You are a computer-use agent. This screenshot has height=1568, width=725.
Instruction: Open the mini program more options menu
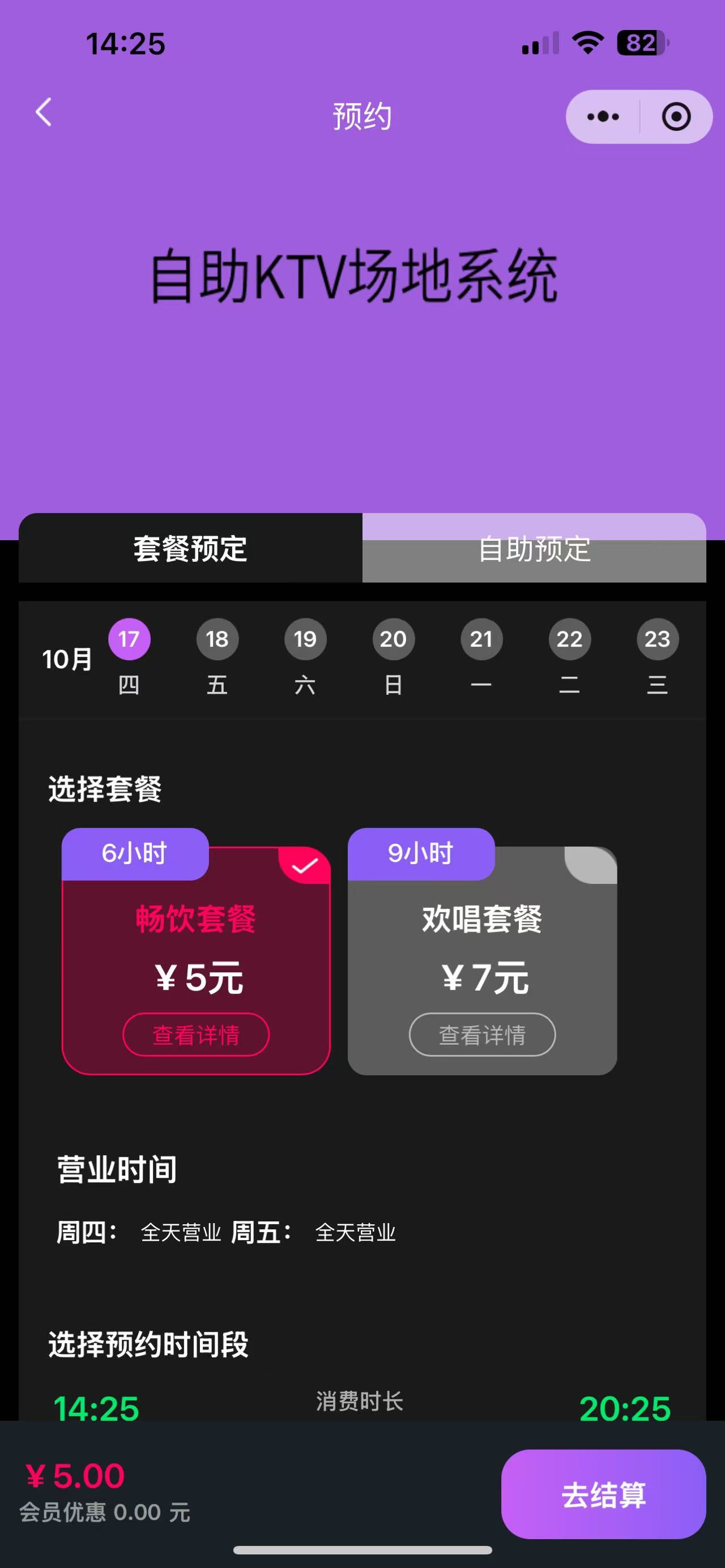(x=603, y=117)
